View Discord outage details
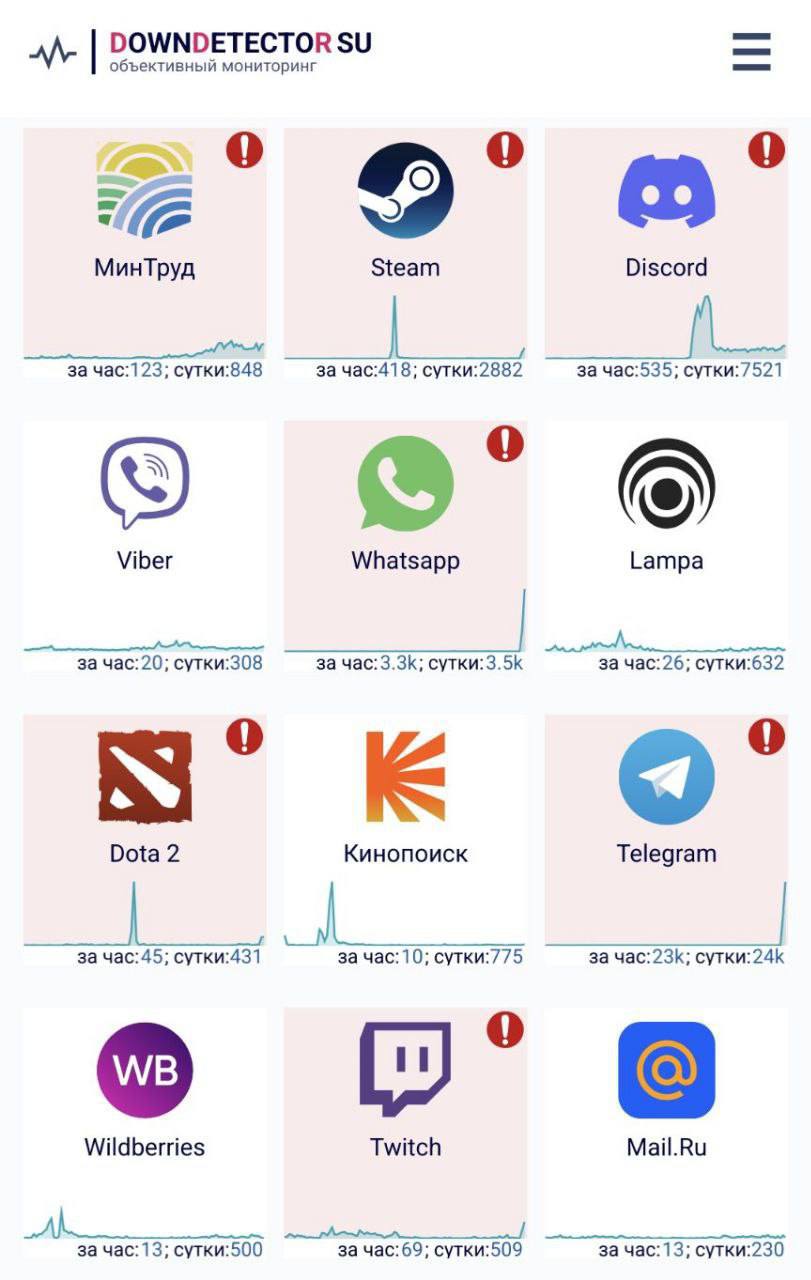 666,250
